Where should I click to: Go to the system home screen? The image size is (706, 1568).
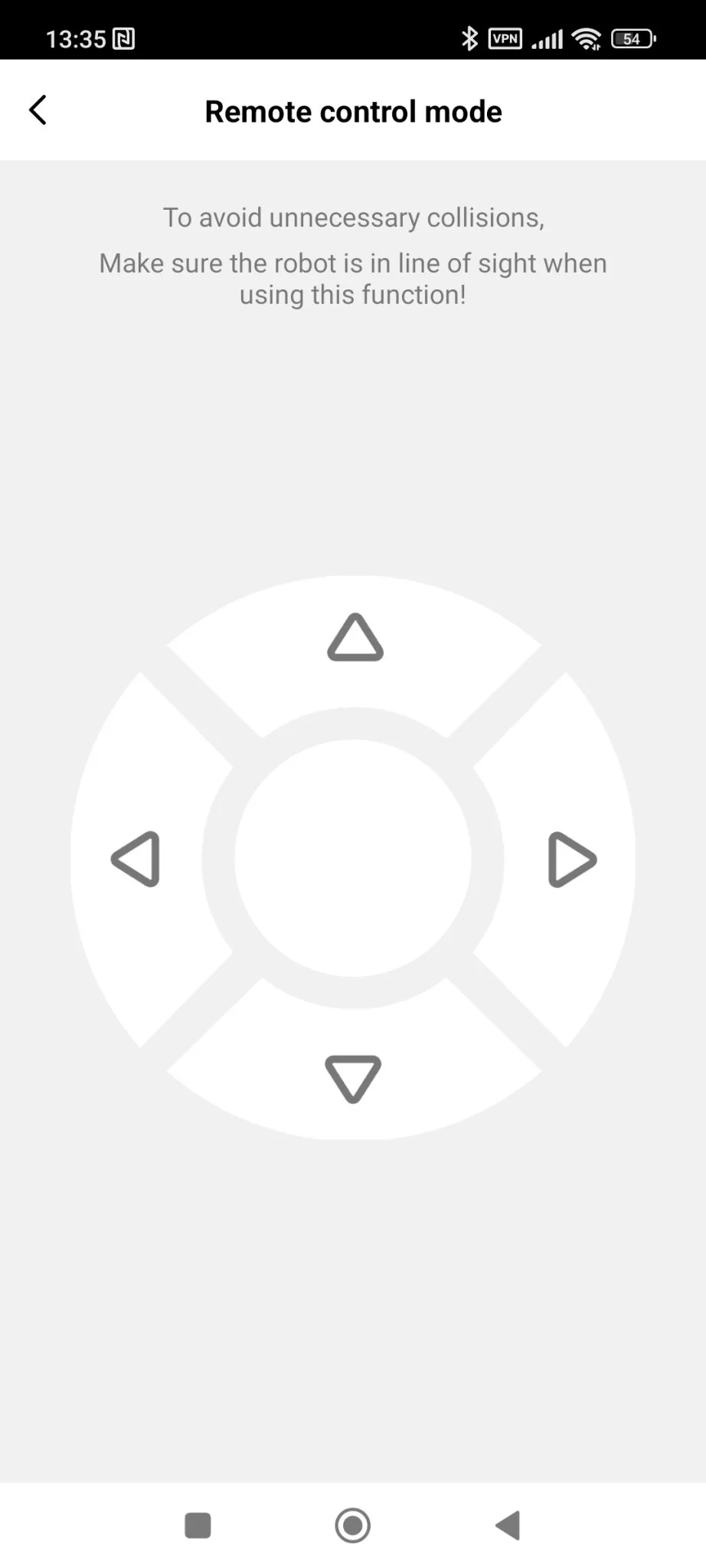coord(353,1525)
